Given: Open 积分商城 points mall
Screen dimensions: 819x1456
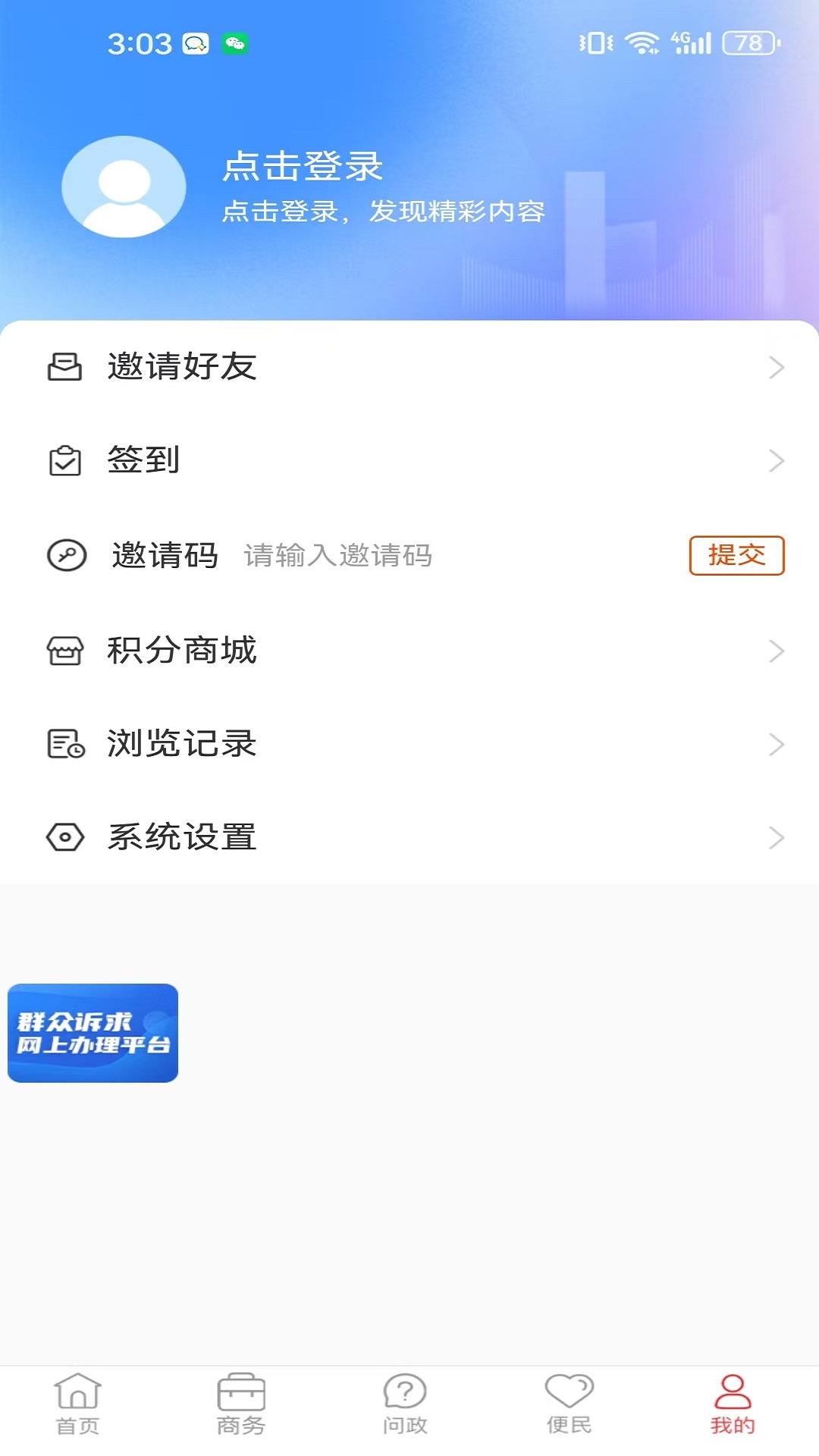Looking at the screenshot, I should [409, 651].
